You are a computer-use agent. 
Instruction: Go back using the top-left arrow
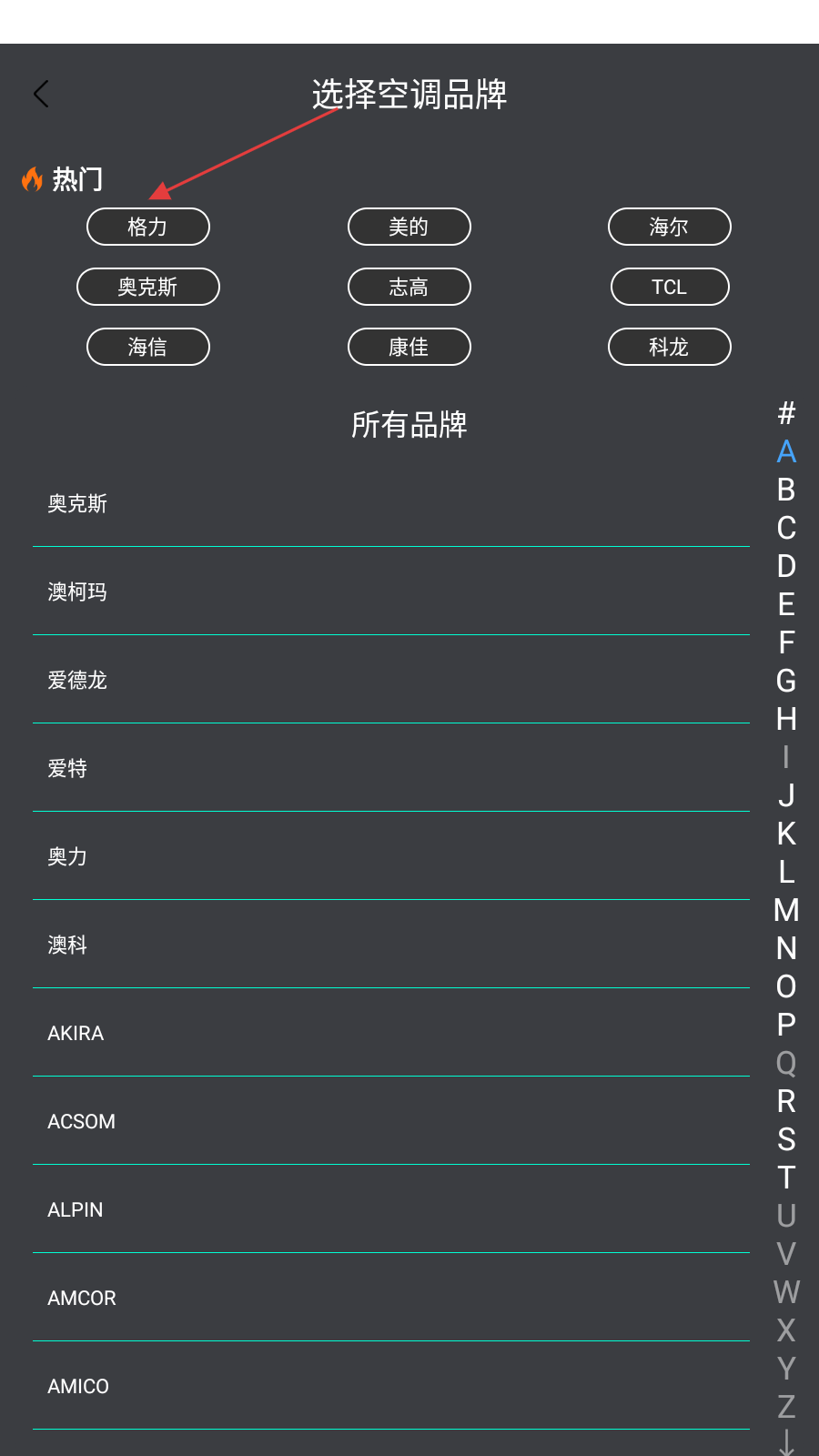41,94
